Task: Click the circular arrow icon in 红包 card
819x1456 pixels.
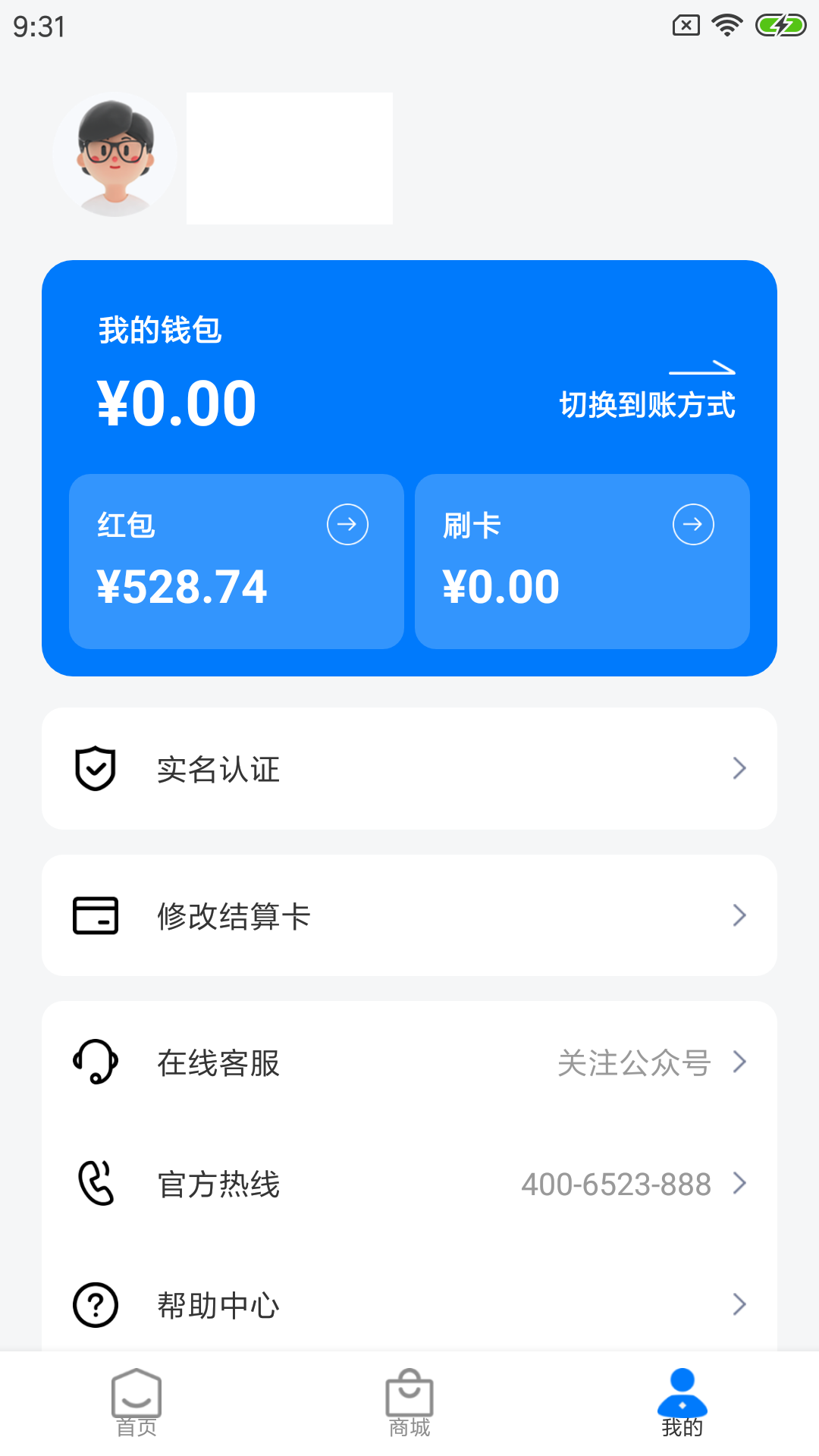Action: pos(347,523)
